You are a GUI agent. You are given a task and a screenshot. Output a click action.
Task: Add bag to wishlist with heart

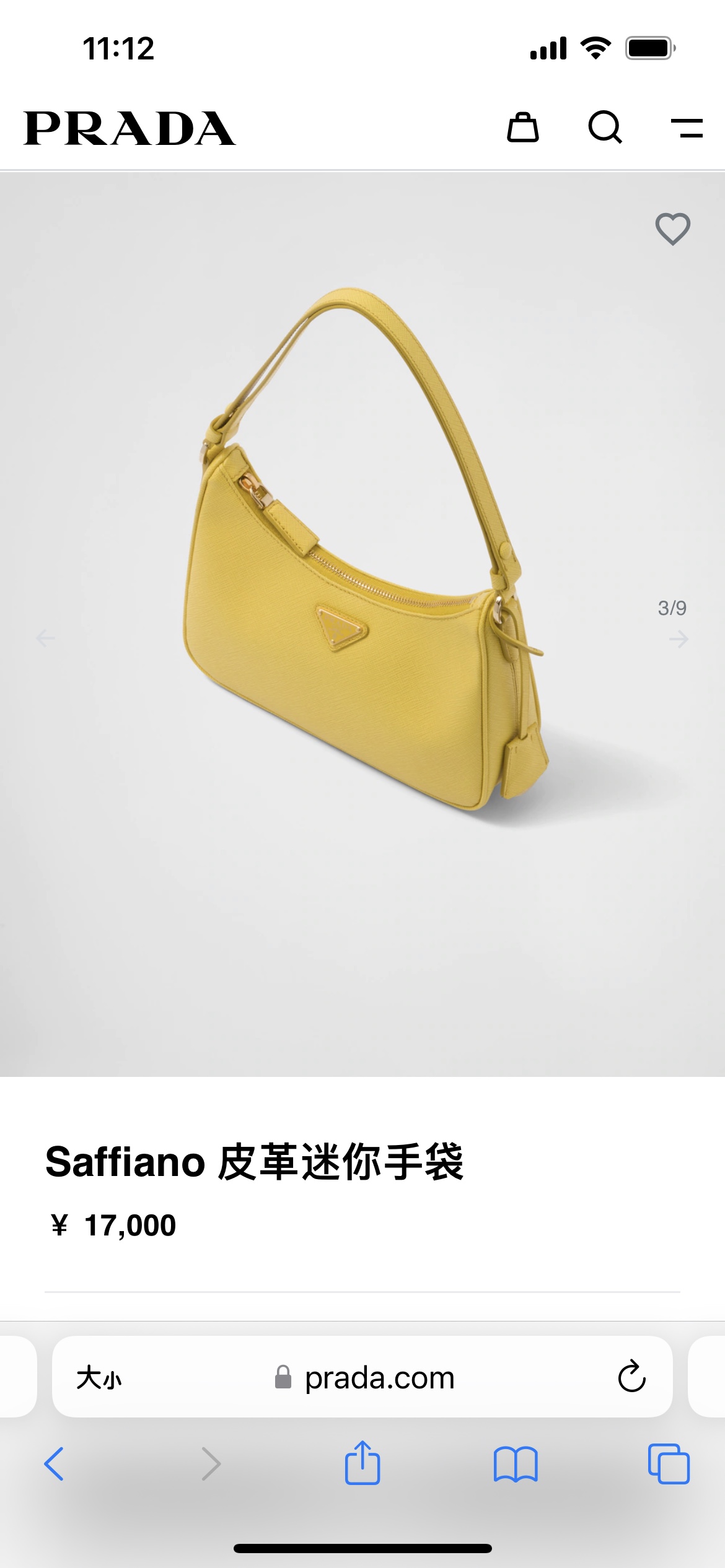672,229
